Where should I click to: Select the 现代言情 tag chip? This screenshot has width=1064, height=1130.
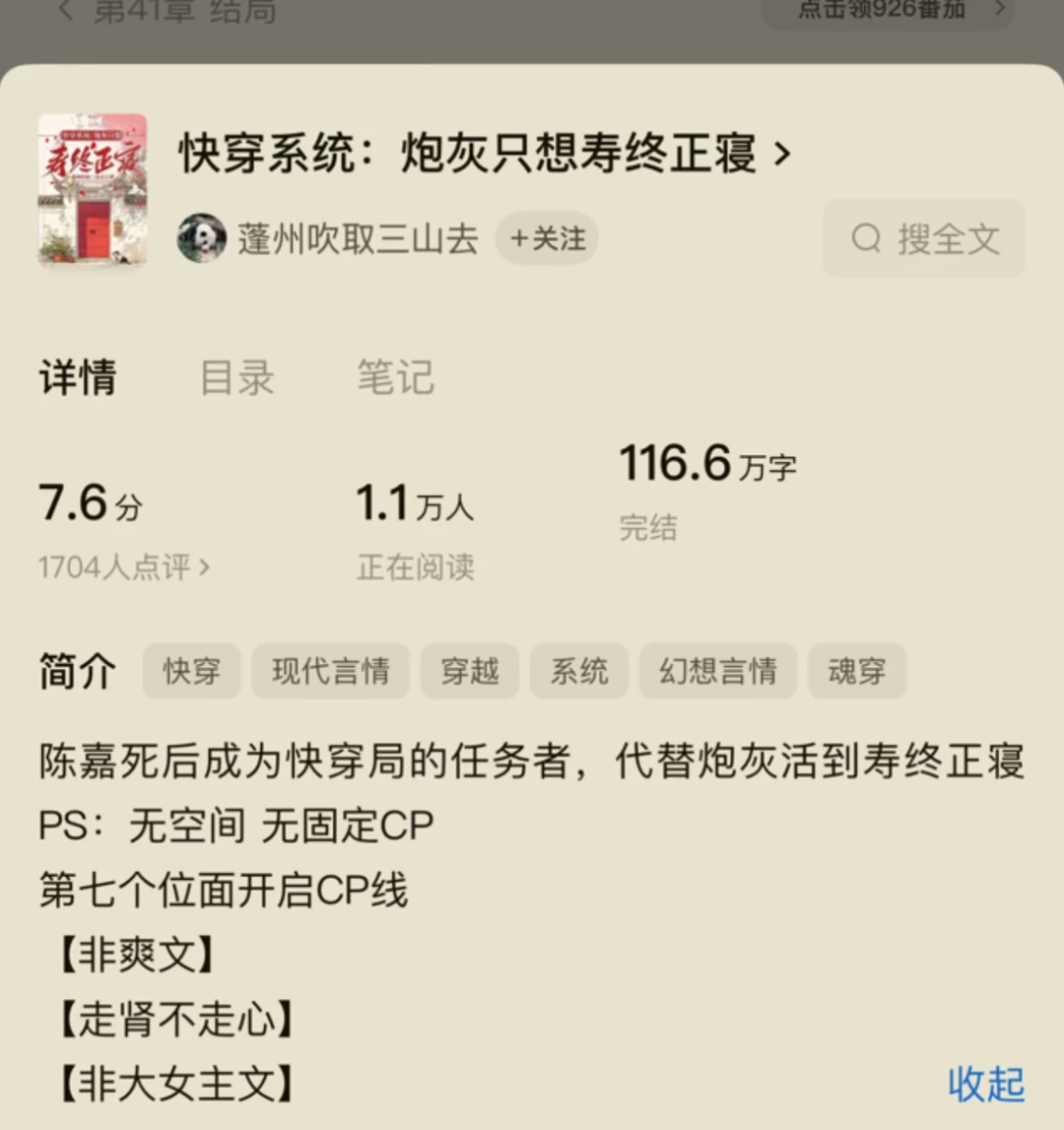tap(330, 671)
